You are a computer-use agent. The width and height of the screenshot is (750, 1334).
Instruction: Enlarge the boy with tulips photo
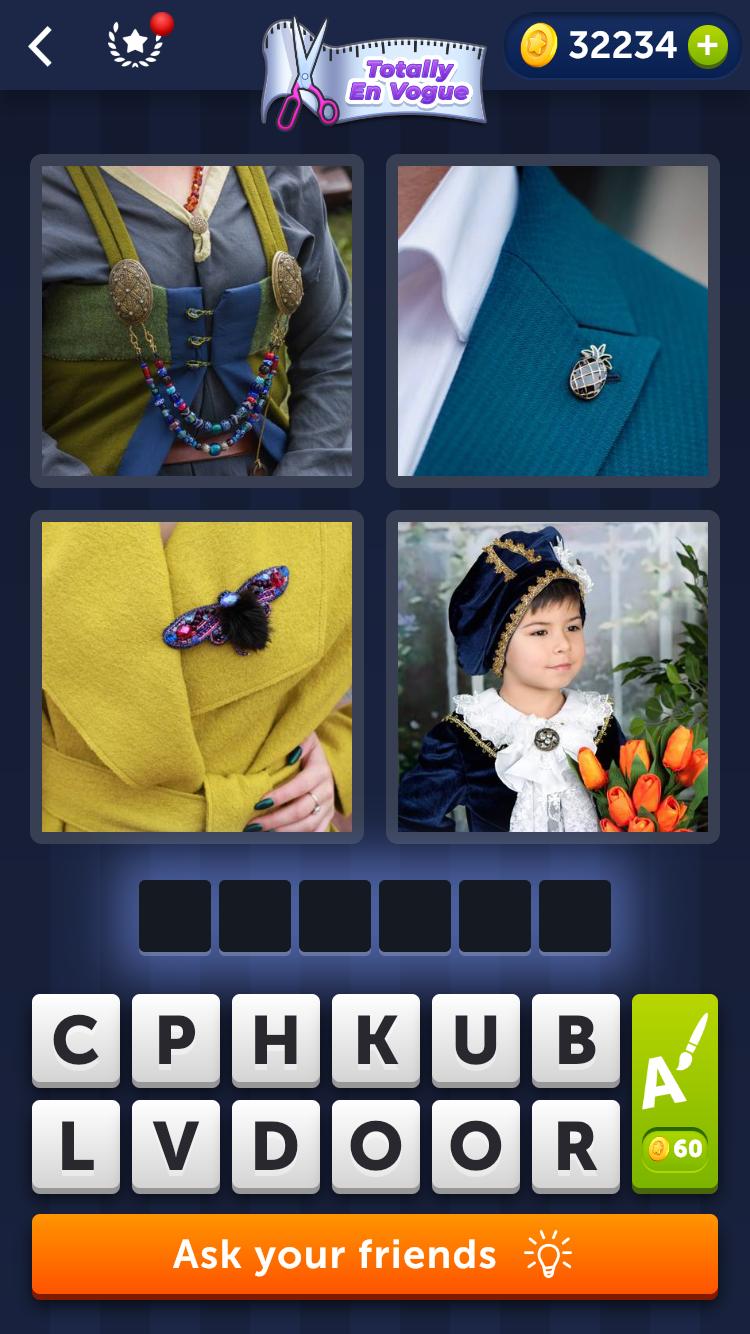[x=553, y=677]
